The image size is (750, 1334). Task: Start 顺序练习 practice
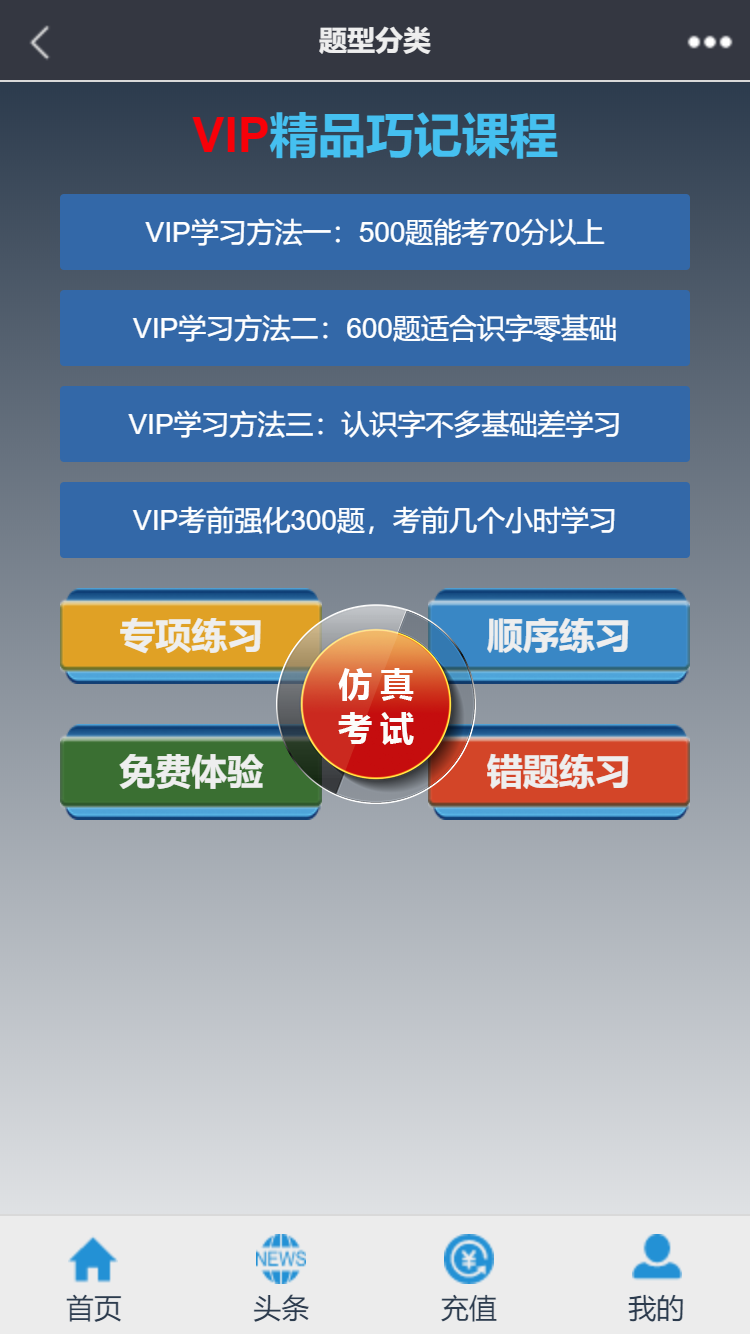coord(570,636)
